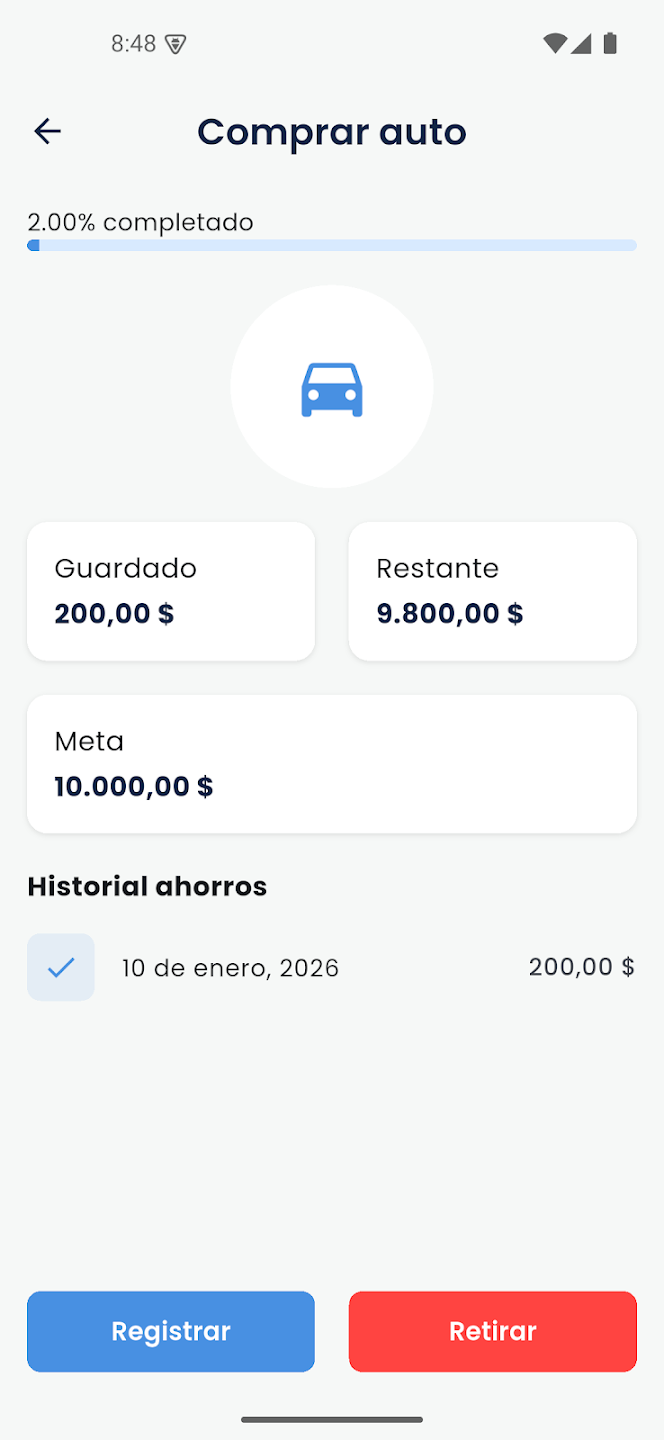The height and width of the screenshot is (1440, 664).
Task: Go back using the arrow icon
Action: [x=47, y=131]
